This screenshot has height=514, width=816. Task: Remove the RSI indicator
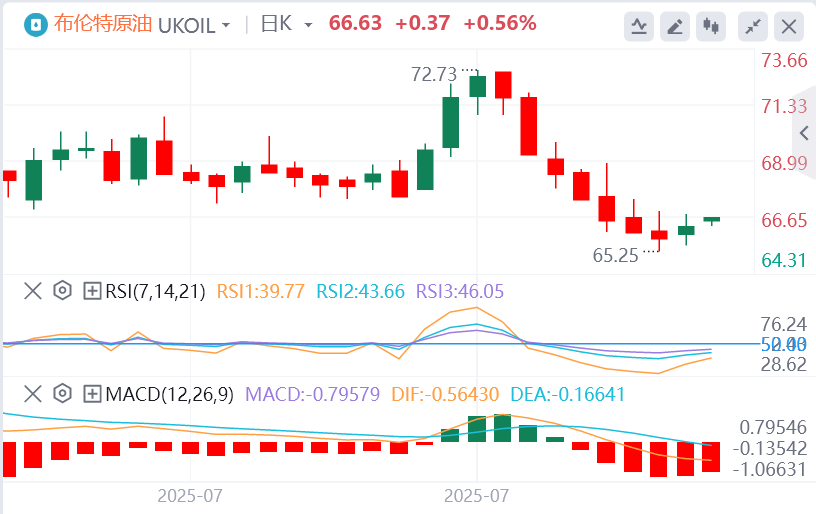[33, 291]
